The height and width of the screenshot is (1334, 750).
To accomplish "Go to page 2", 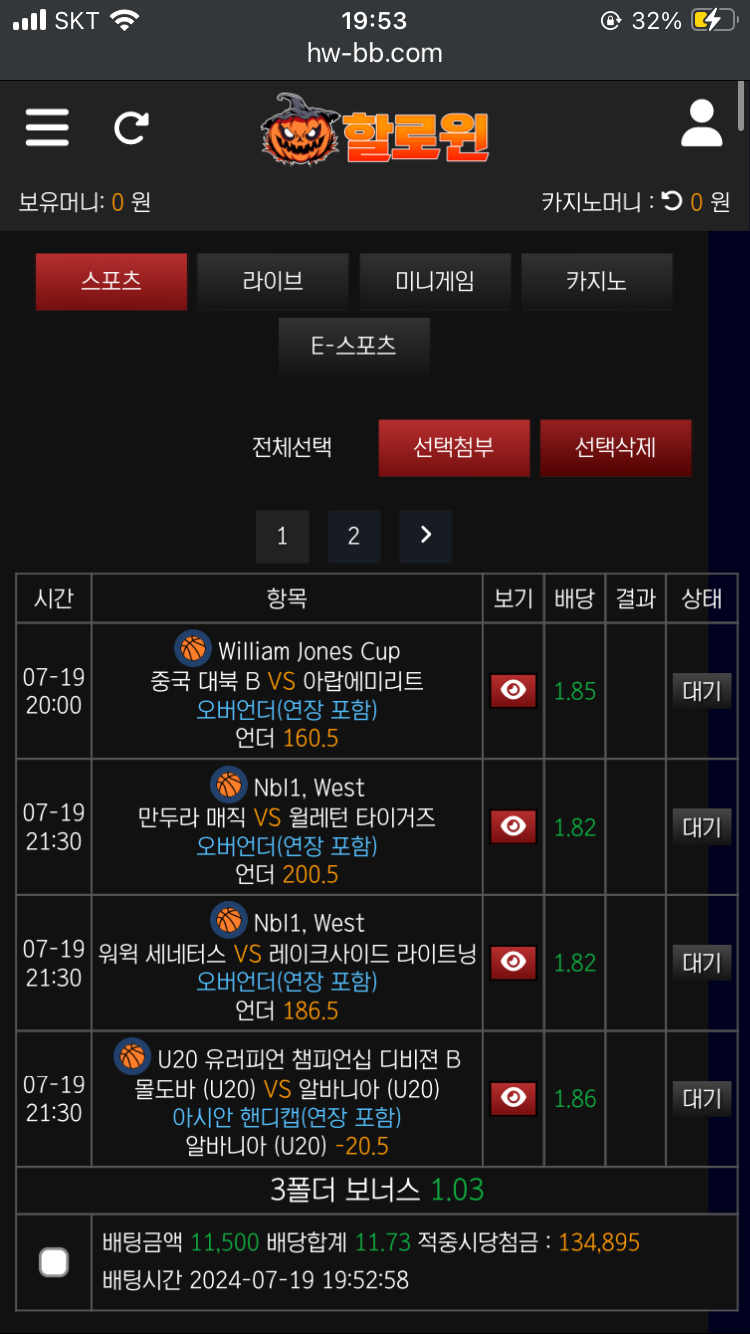I will point(353,536).
